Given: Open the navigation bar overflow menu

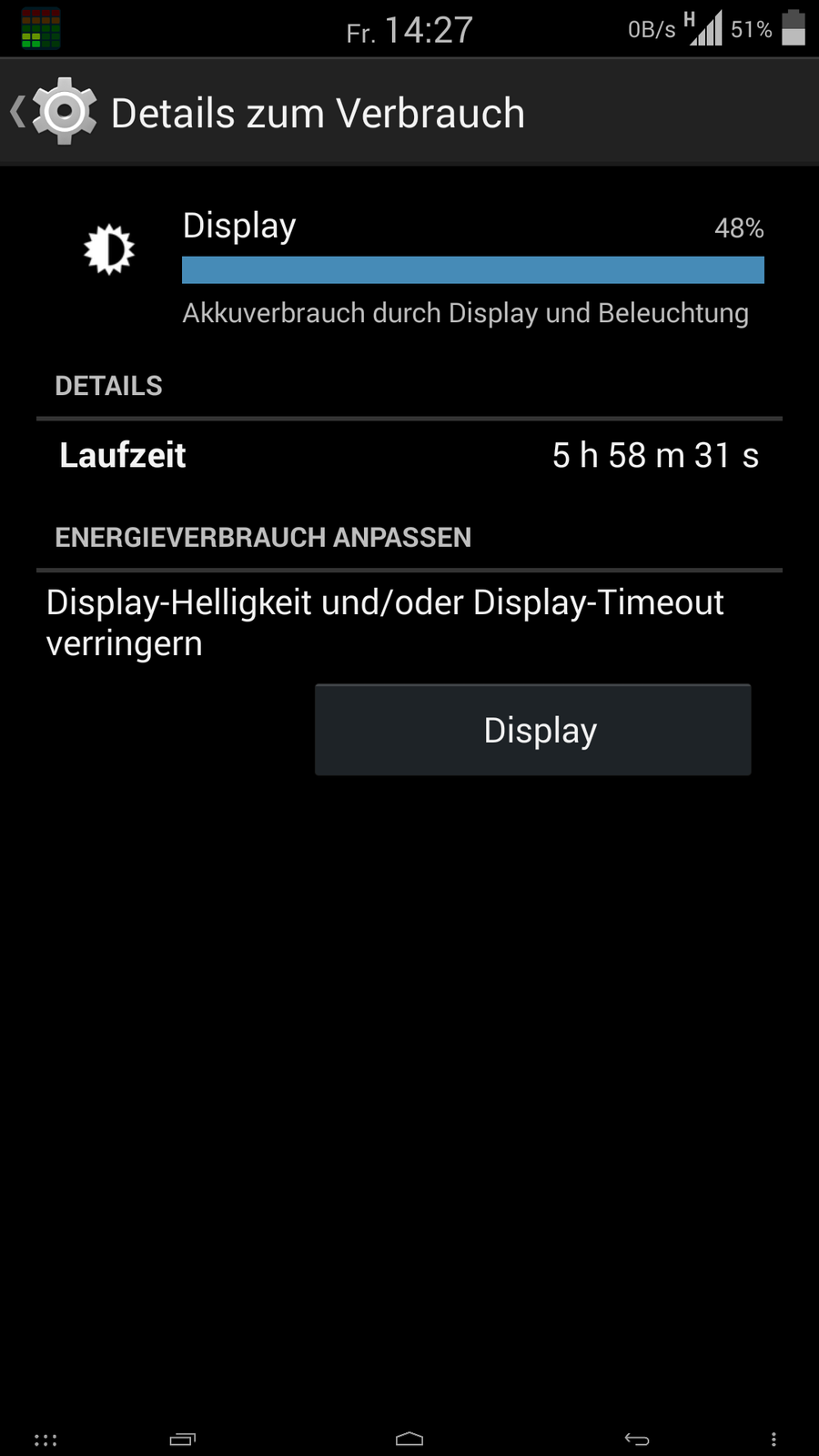Looking at the screenshot, I should tap(773, 1439).
